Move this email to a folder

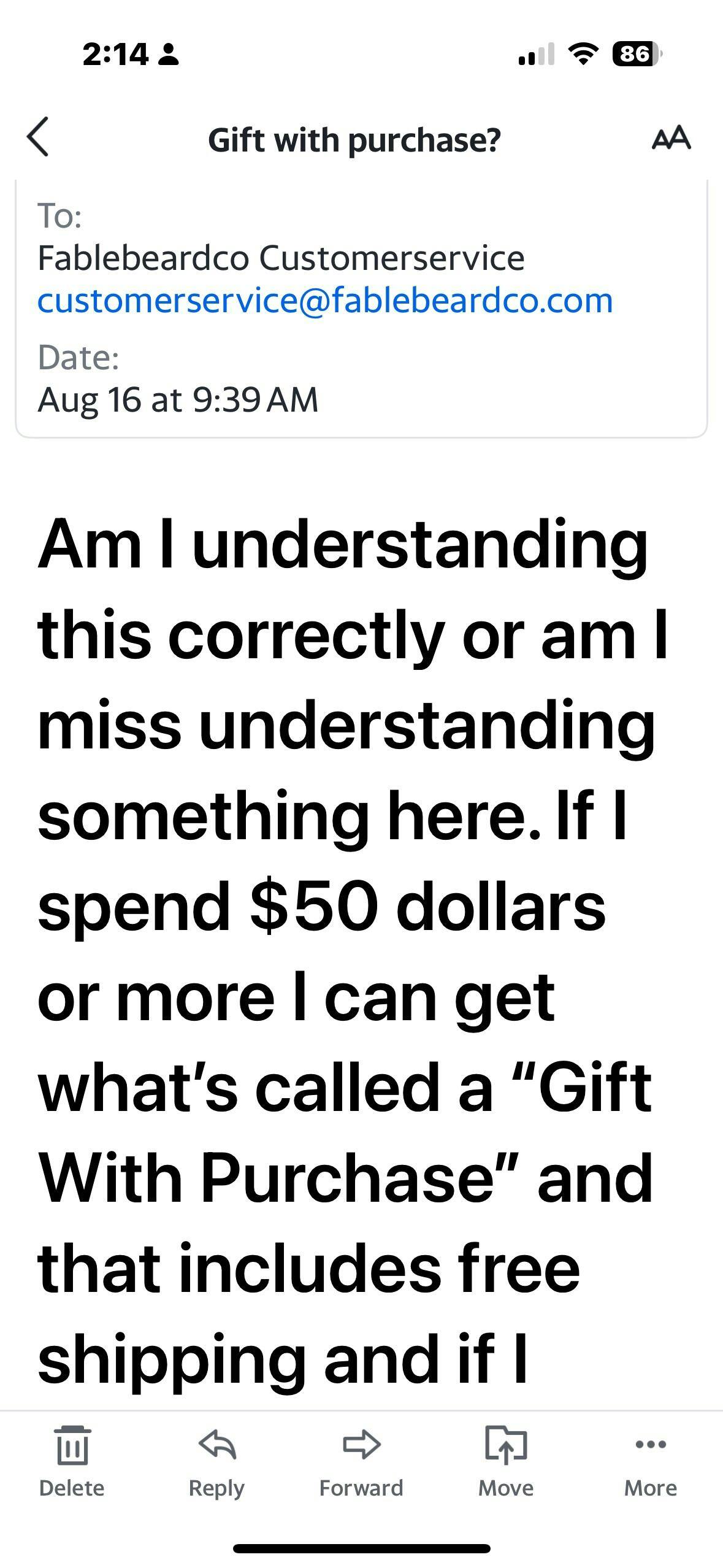(506, 1461)
